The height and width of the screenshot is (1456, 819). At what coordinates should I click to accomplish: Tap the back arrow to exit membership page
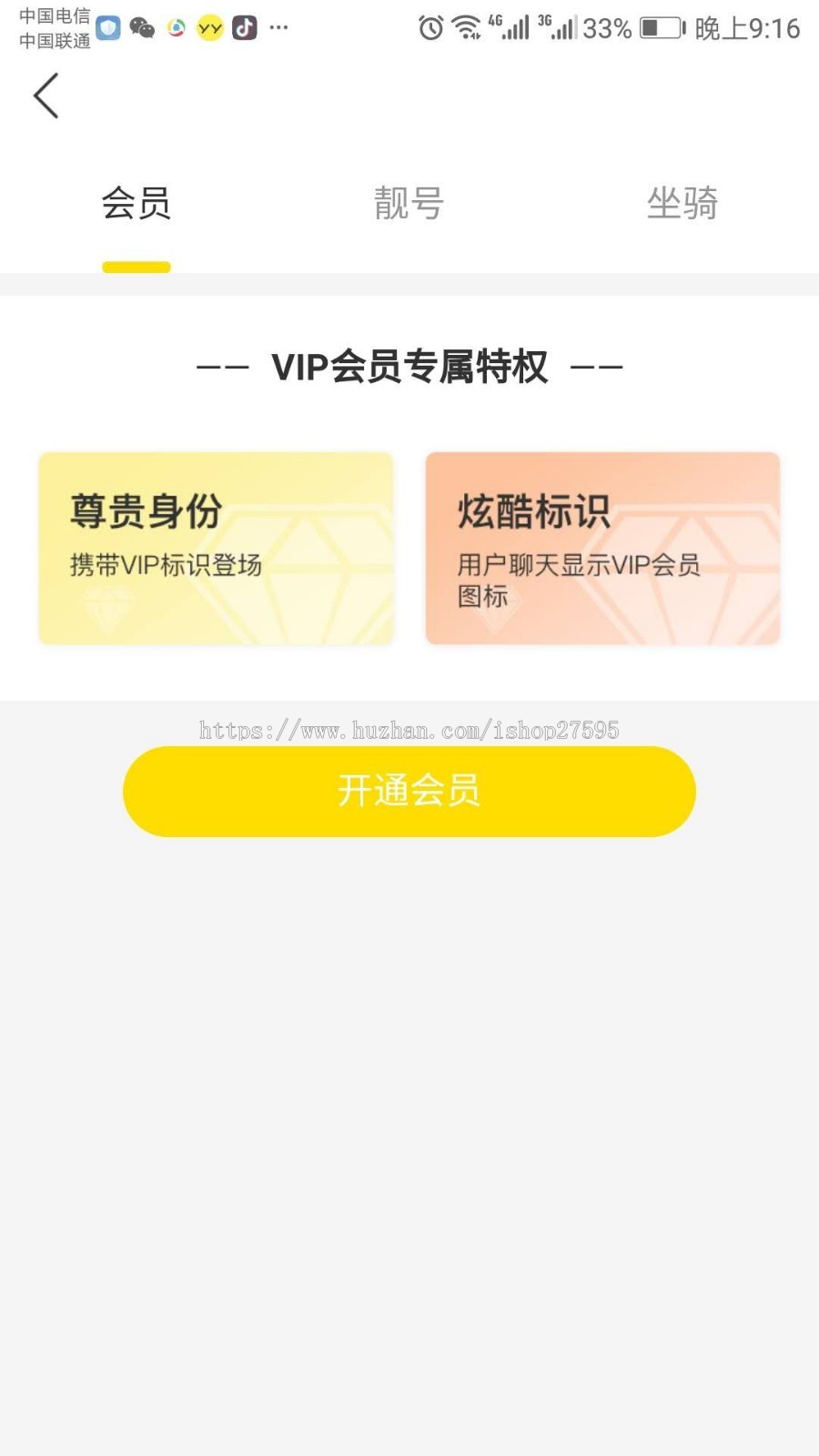tap(45, 95)
